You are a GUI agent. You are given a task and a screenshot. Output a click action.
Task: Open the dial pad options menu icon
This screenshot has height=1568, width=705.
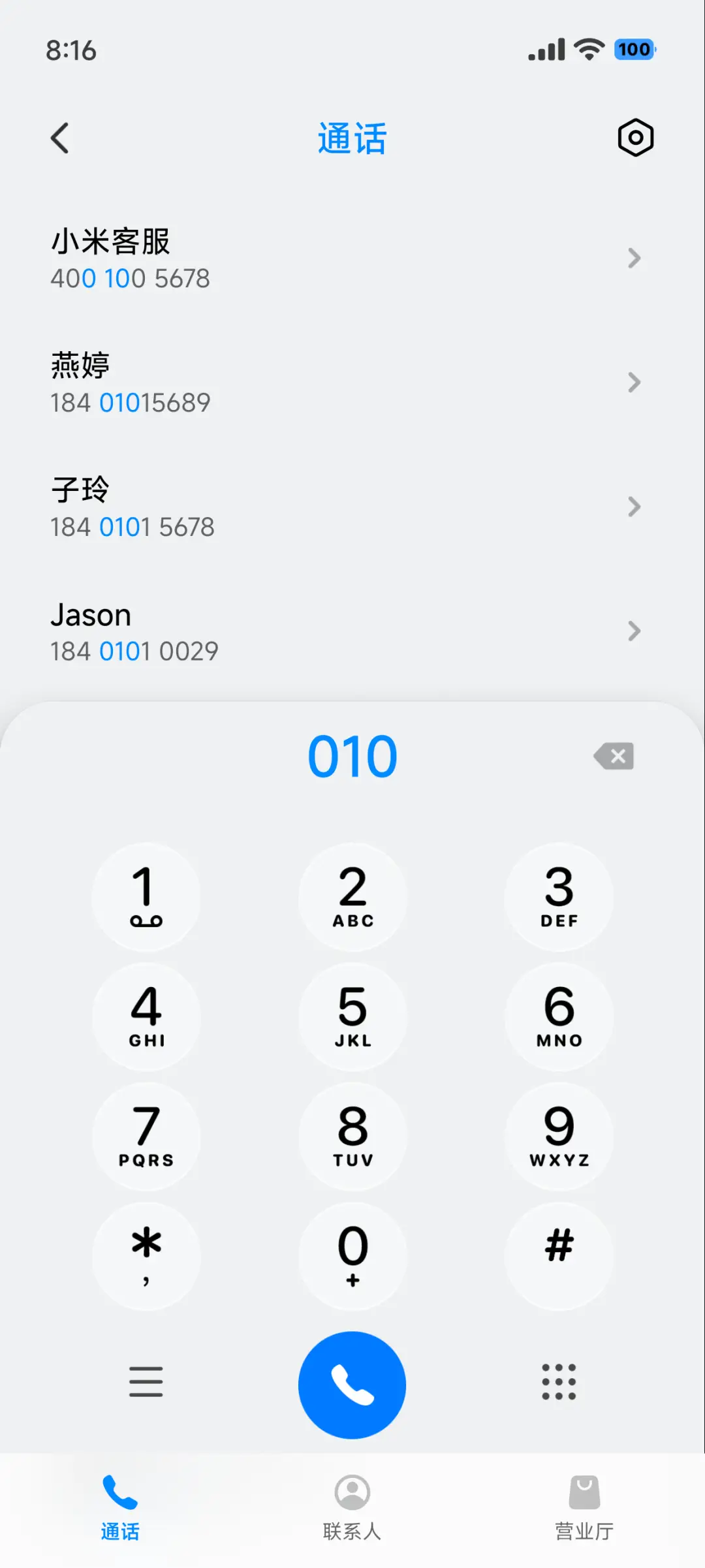click(146, 1382)
